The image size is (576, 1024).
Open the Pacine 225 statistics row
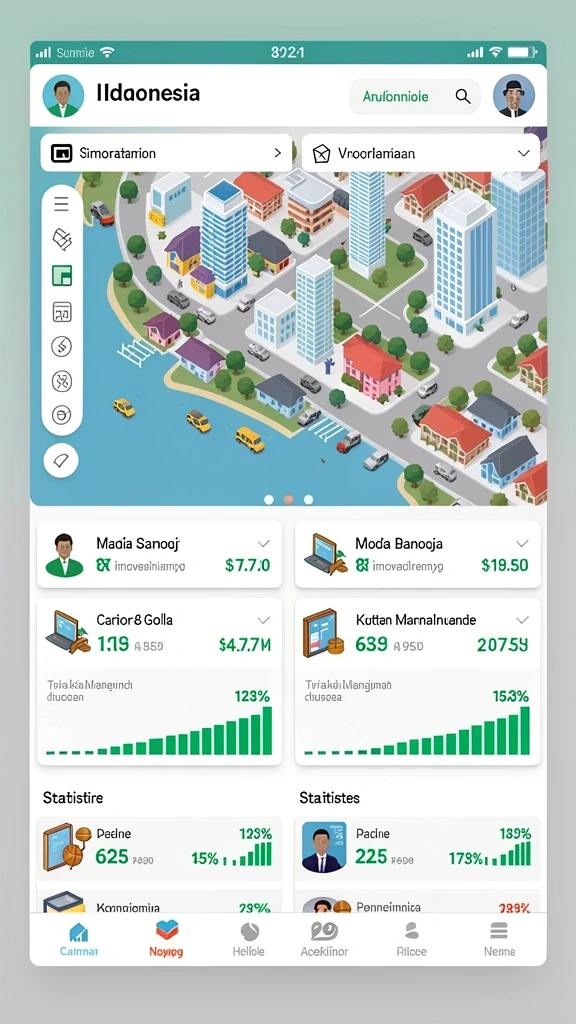417,848
